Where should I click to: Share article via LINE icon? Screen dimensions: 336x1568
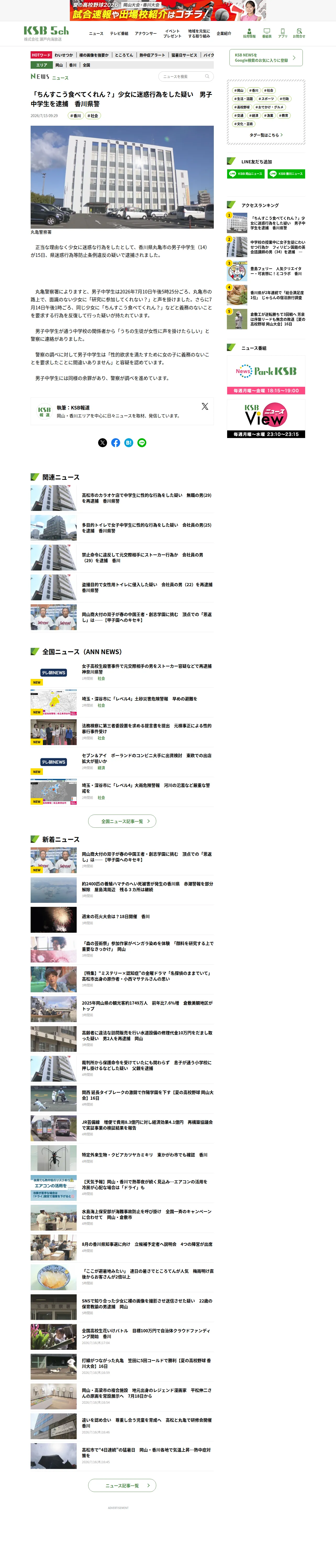142,442
